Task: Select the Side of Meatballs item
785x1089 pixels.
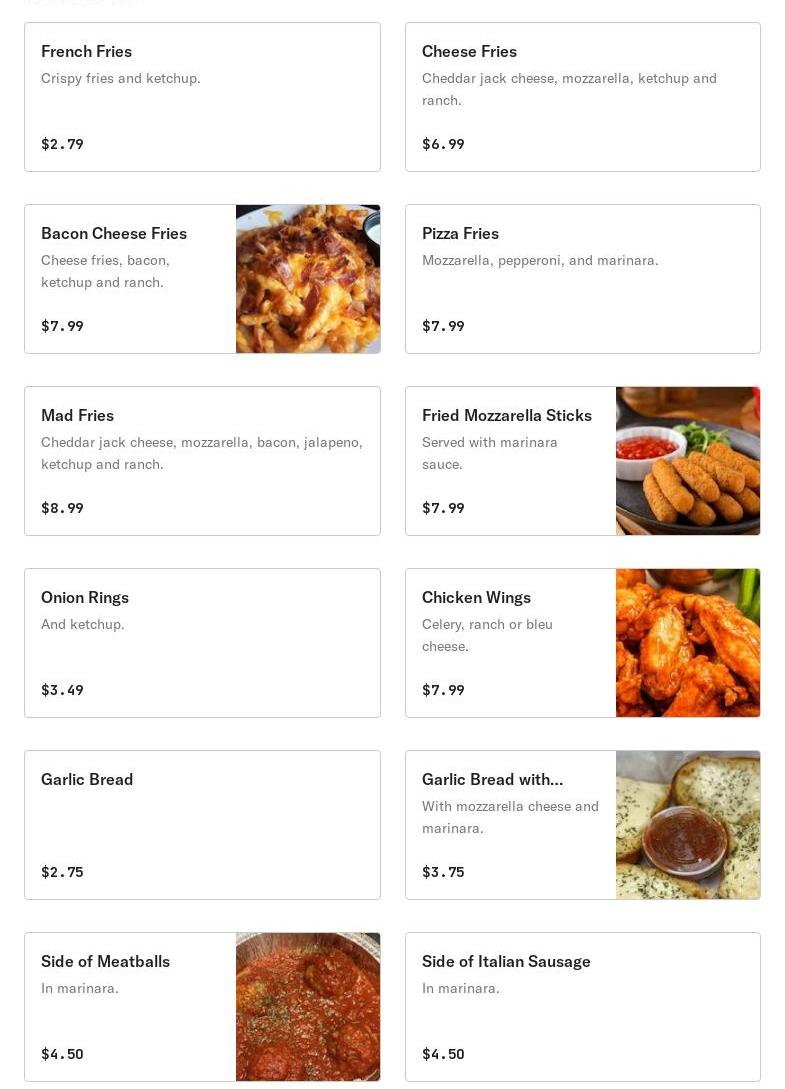Action: (x=202, y=1007)
